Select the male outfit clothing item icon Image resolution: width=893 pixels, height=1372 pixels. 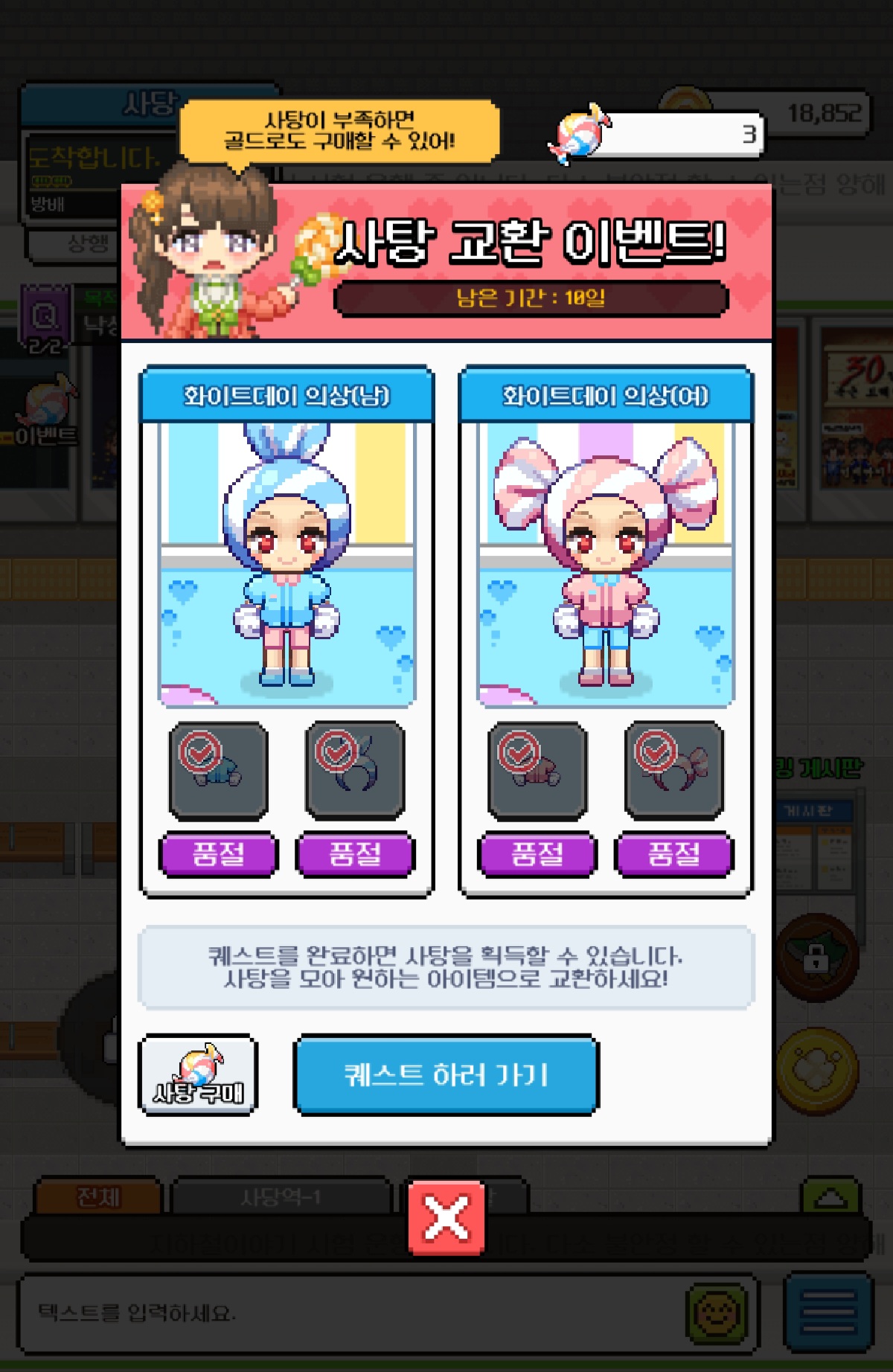[x=218, y=770]
